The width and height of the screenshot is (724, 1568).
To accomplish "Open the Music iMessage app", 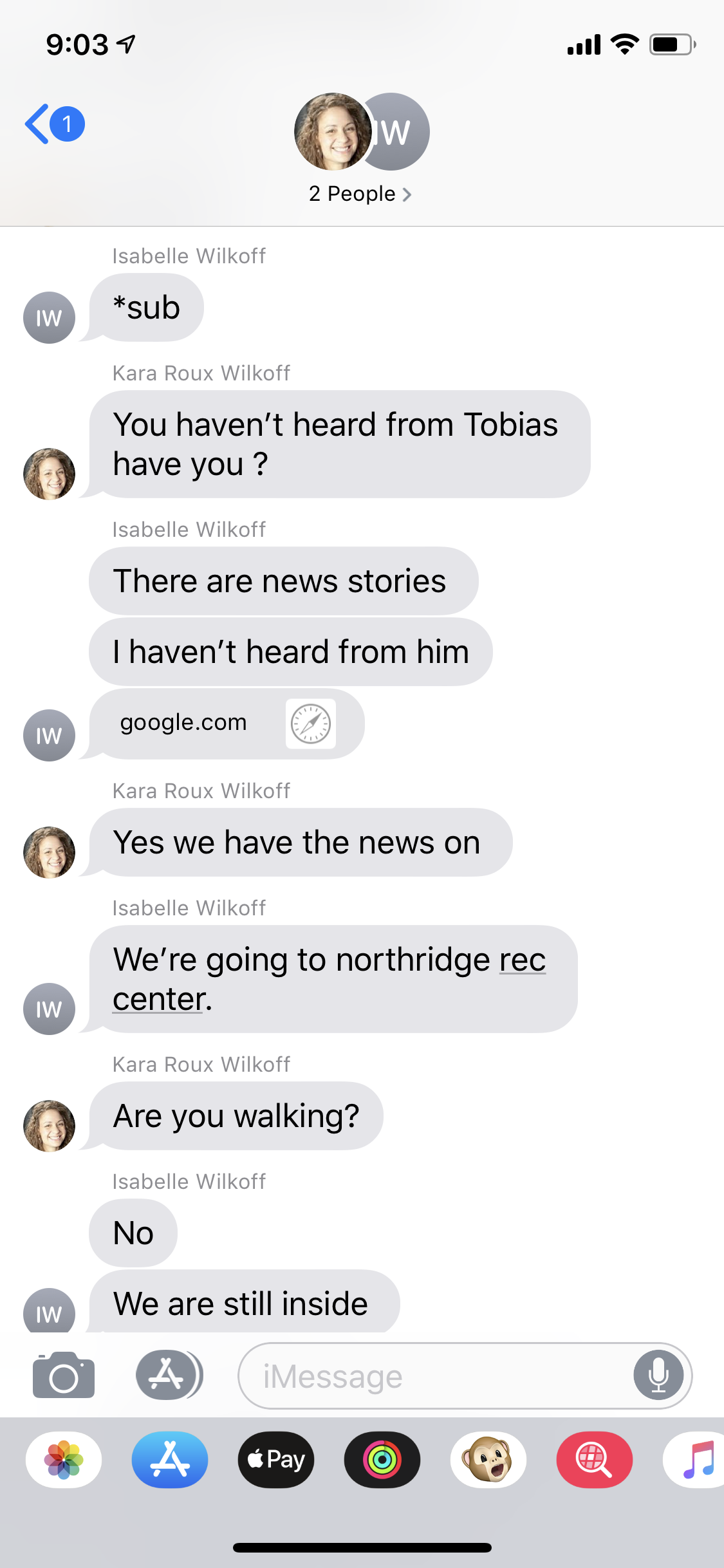I will [x=695, y=1460].
